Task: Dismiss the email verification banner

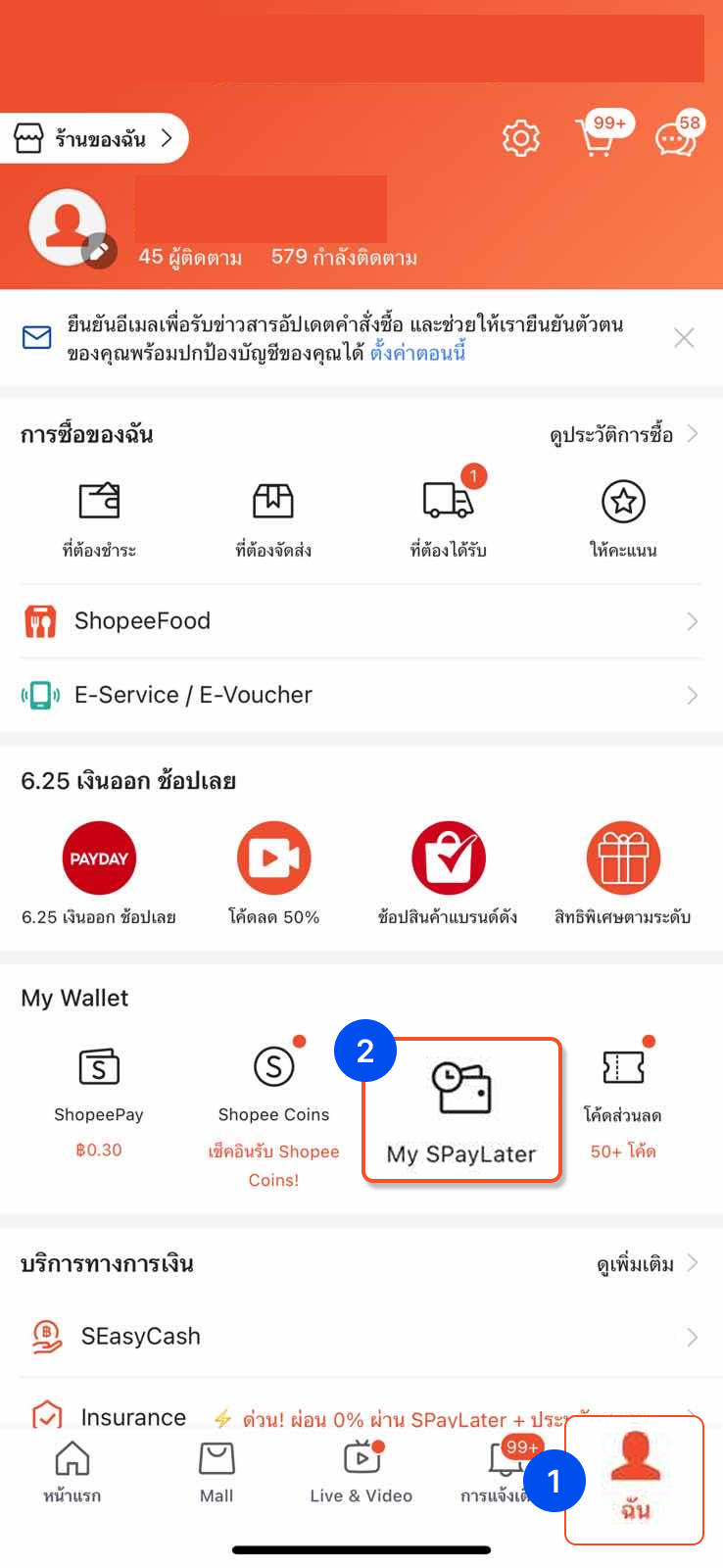Action: 684,338
